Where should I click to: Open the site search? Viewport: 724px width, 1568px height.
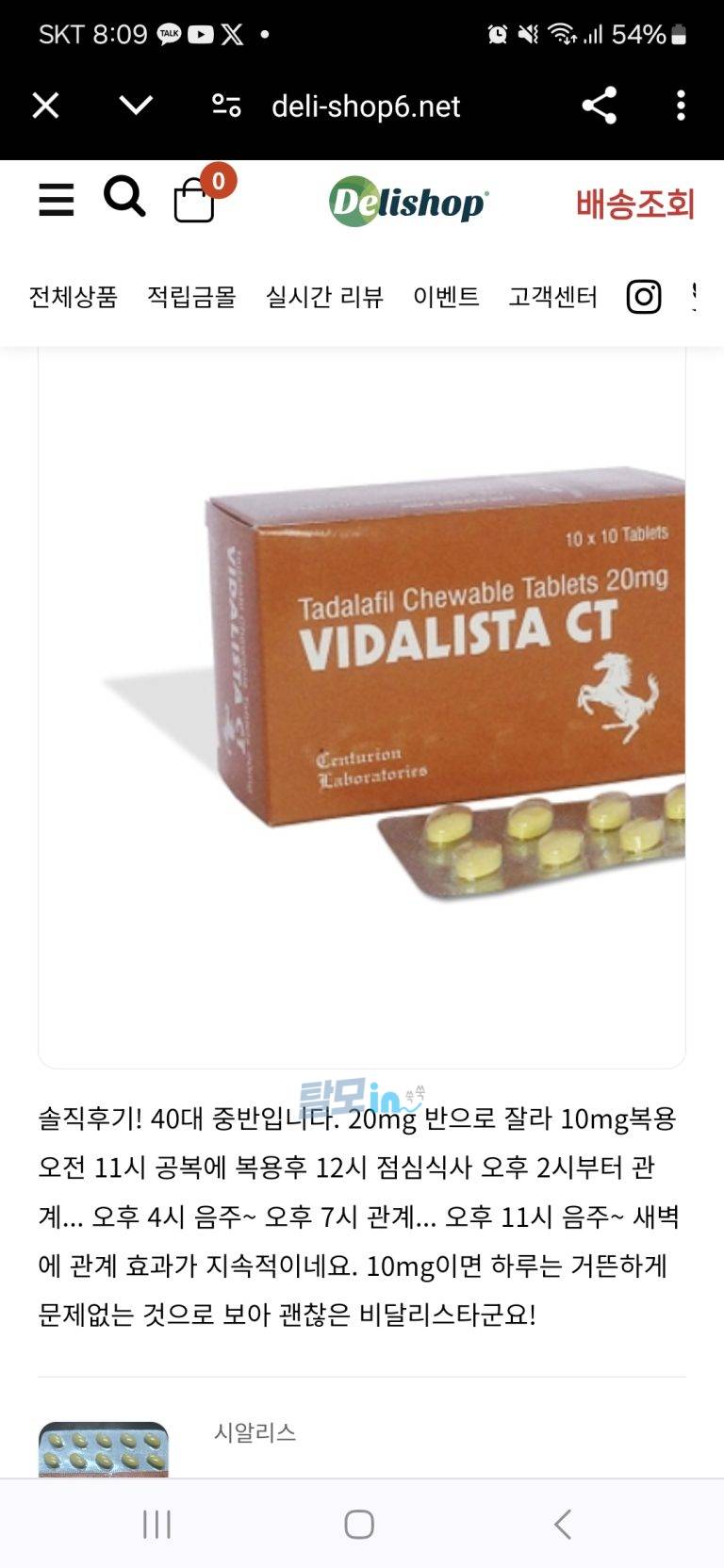click(x=124, y=198)
